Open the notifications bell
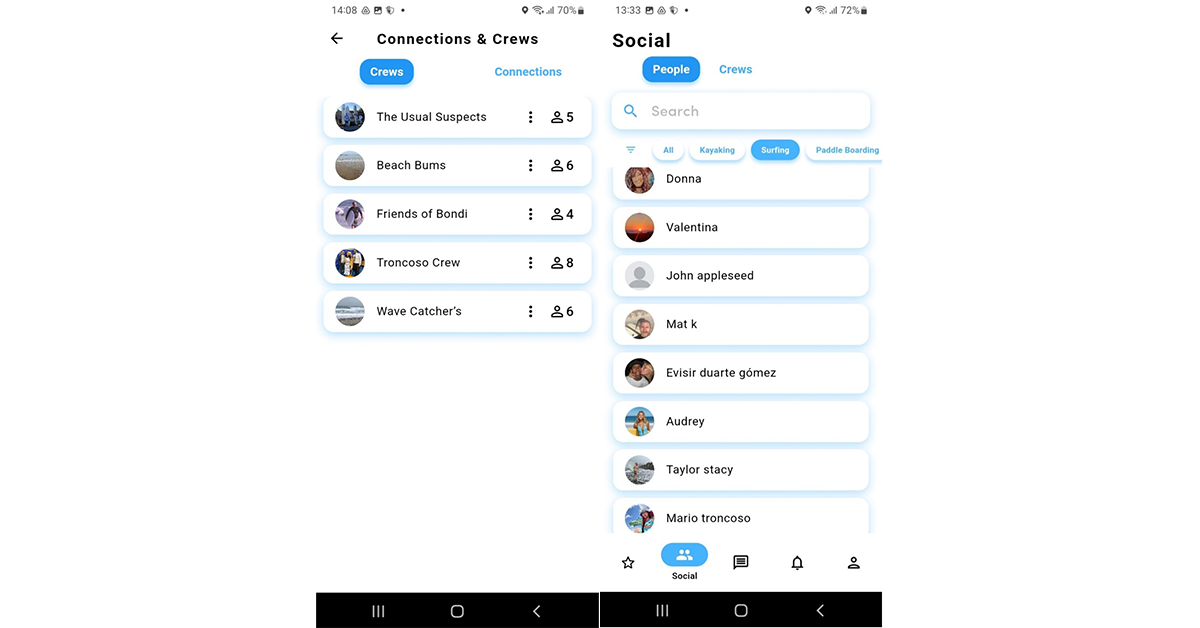The image size is (1200, 628). click(x=797, y=563)
